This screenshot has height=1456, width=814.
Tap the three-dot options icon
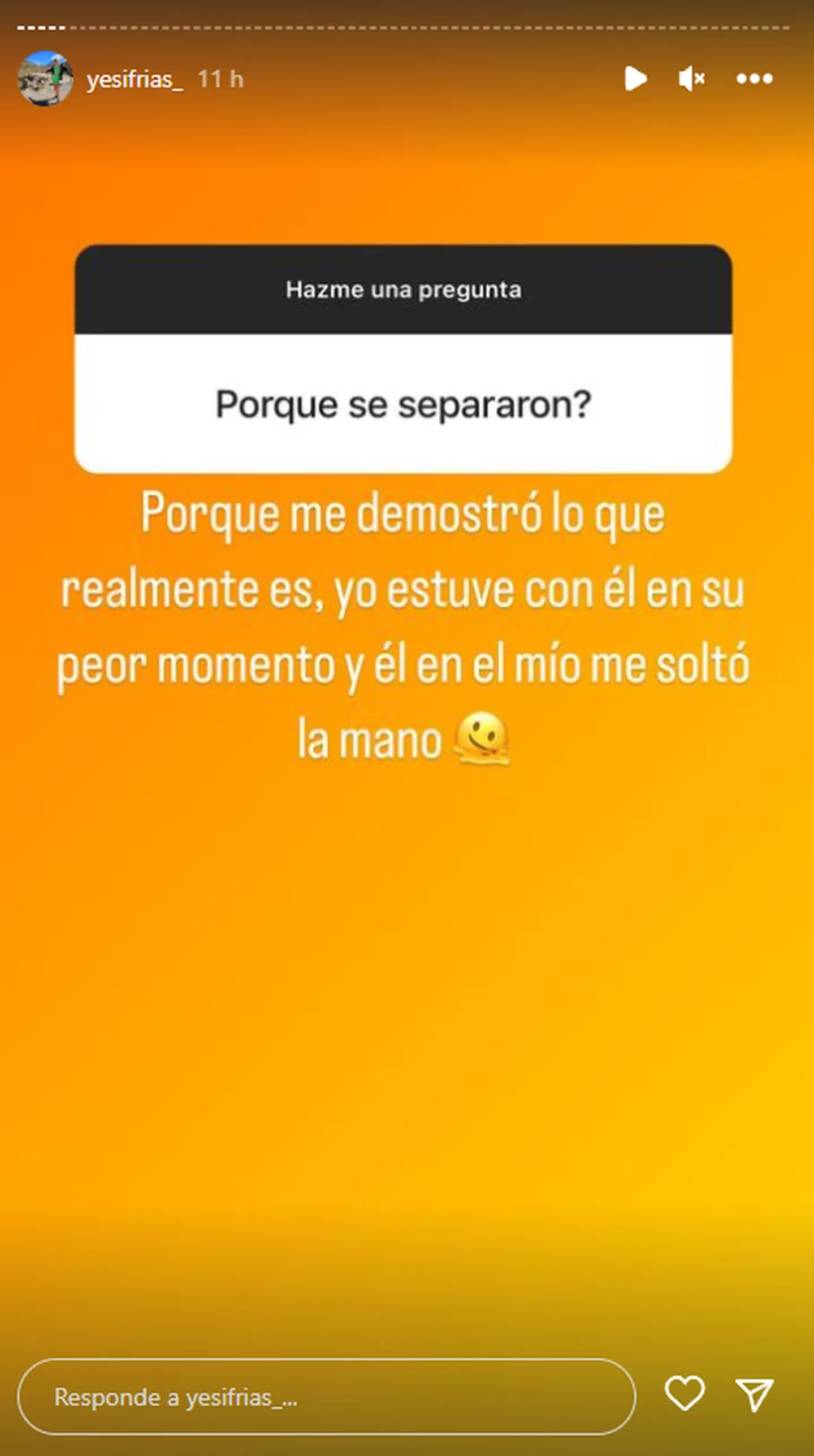tap(756, 80)
